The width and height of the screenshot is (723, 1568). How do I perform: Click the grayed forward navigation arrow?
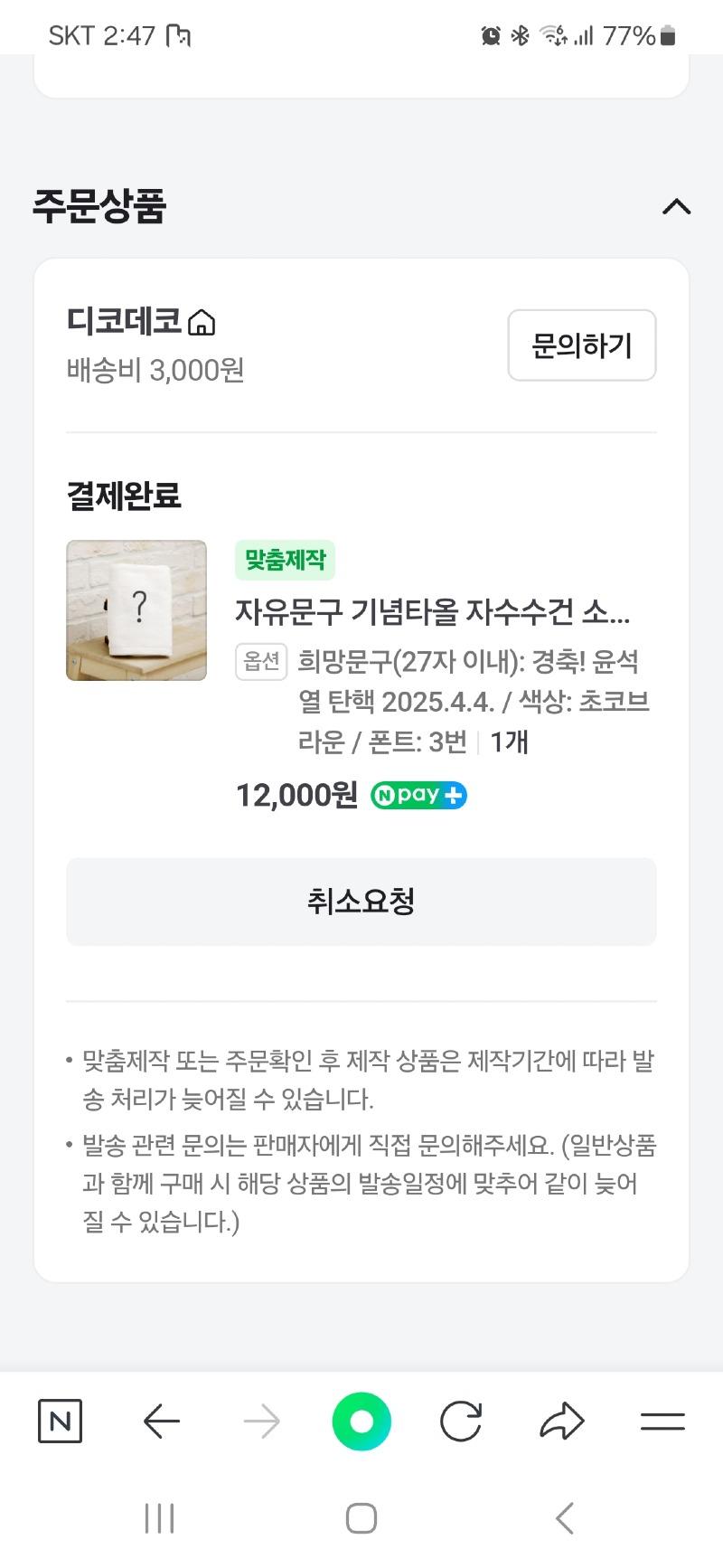(261, 1422)
